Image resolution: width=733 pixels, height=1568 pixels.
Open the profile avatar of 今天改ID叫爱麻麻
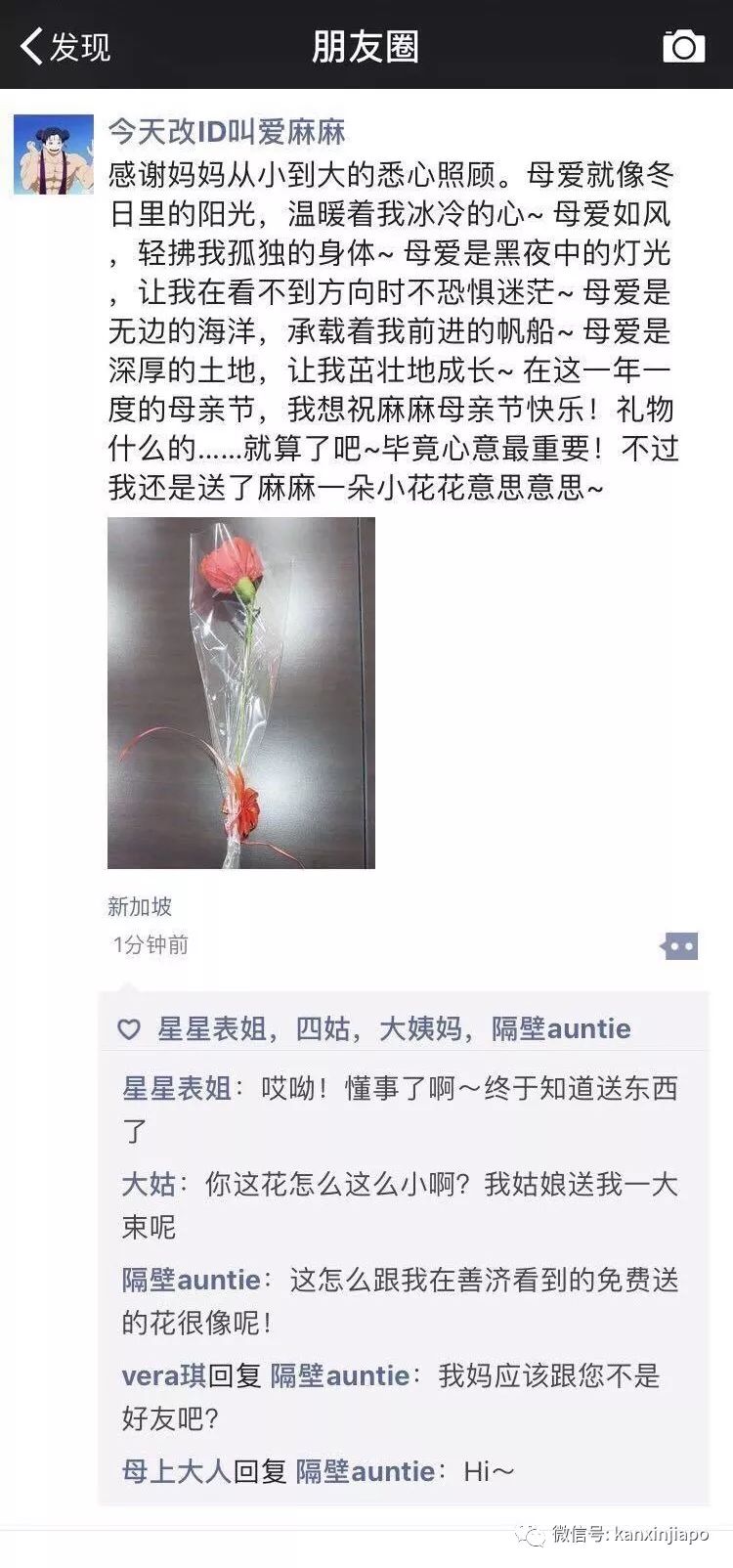point(53,154)
